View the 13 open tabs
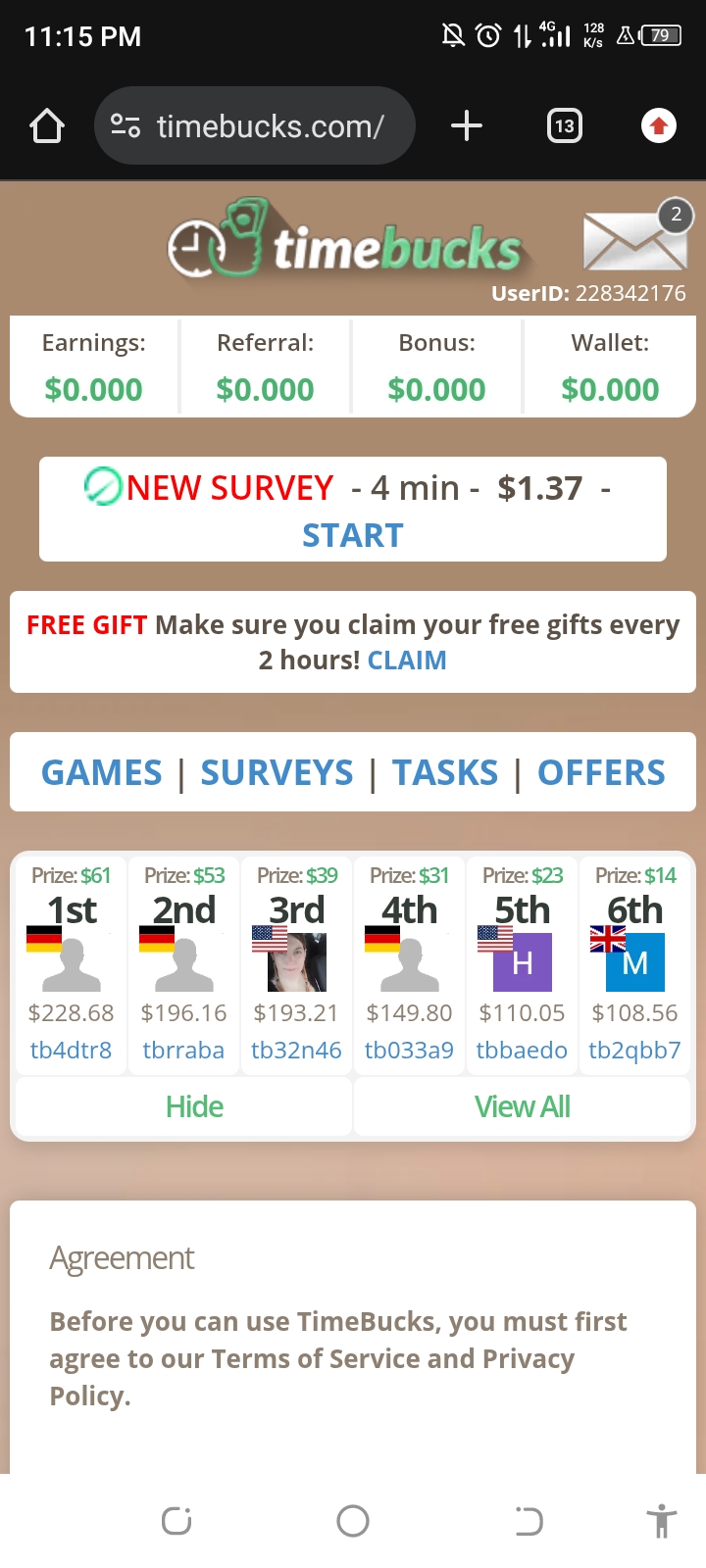This screenshot has height=1568, width=706. click(x=564, y=126)
